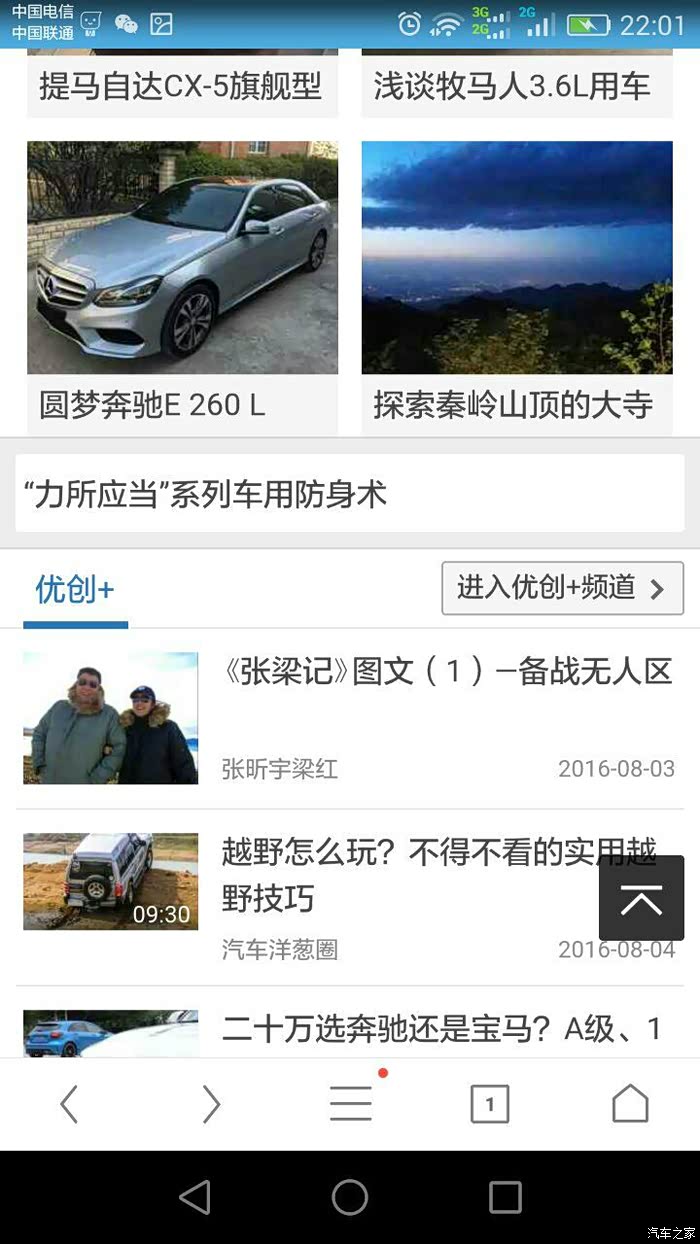Open the 浅谈牧马人3.6L用车 card
This screenshot has height=1244, width=700.
point(516,85)
